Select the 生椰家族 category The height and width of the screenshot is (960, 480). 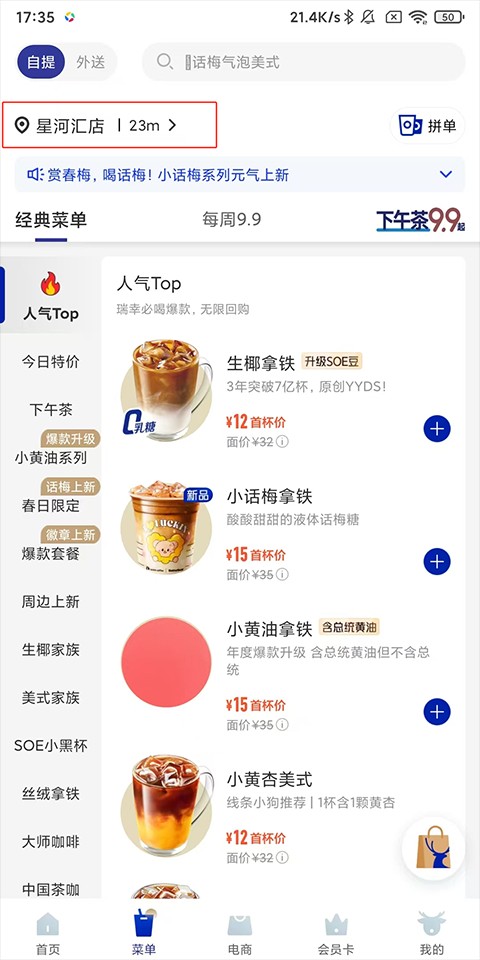point(51,650)
